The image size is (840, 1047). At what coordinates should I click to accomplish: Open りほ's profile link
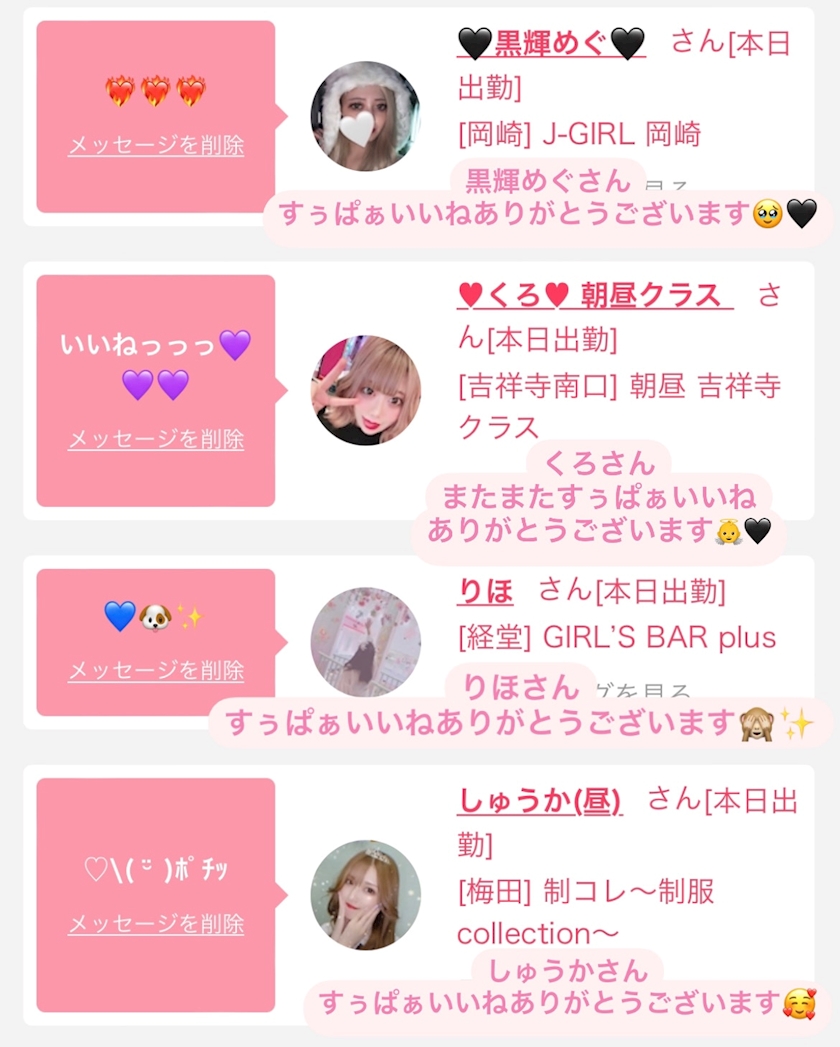(485, 592)
